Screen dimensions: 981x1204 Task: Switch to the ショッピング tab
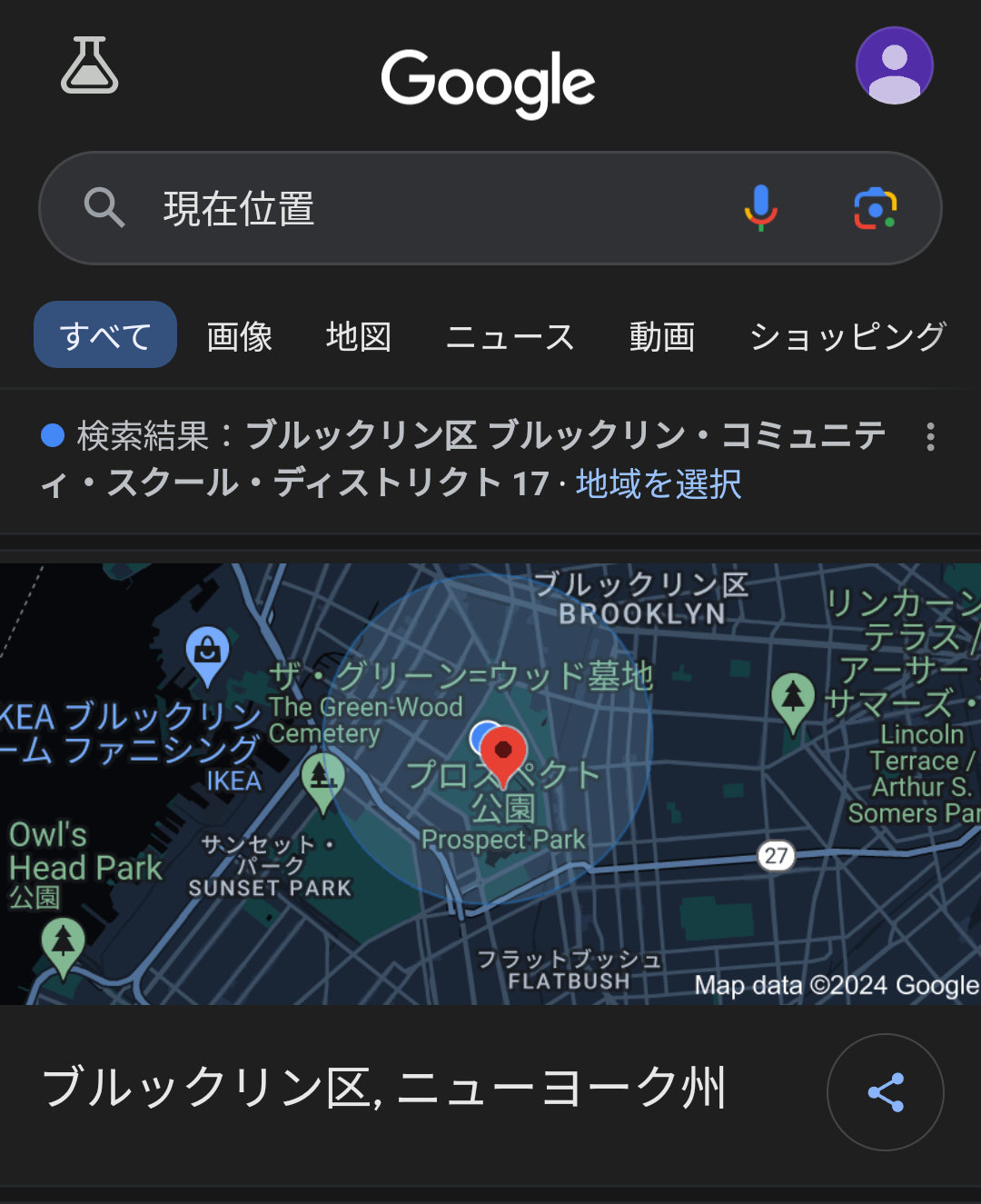(847, 336)
